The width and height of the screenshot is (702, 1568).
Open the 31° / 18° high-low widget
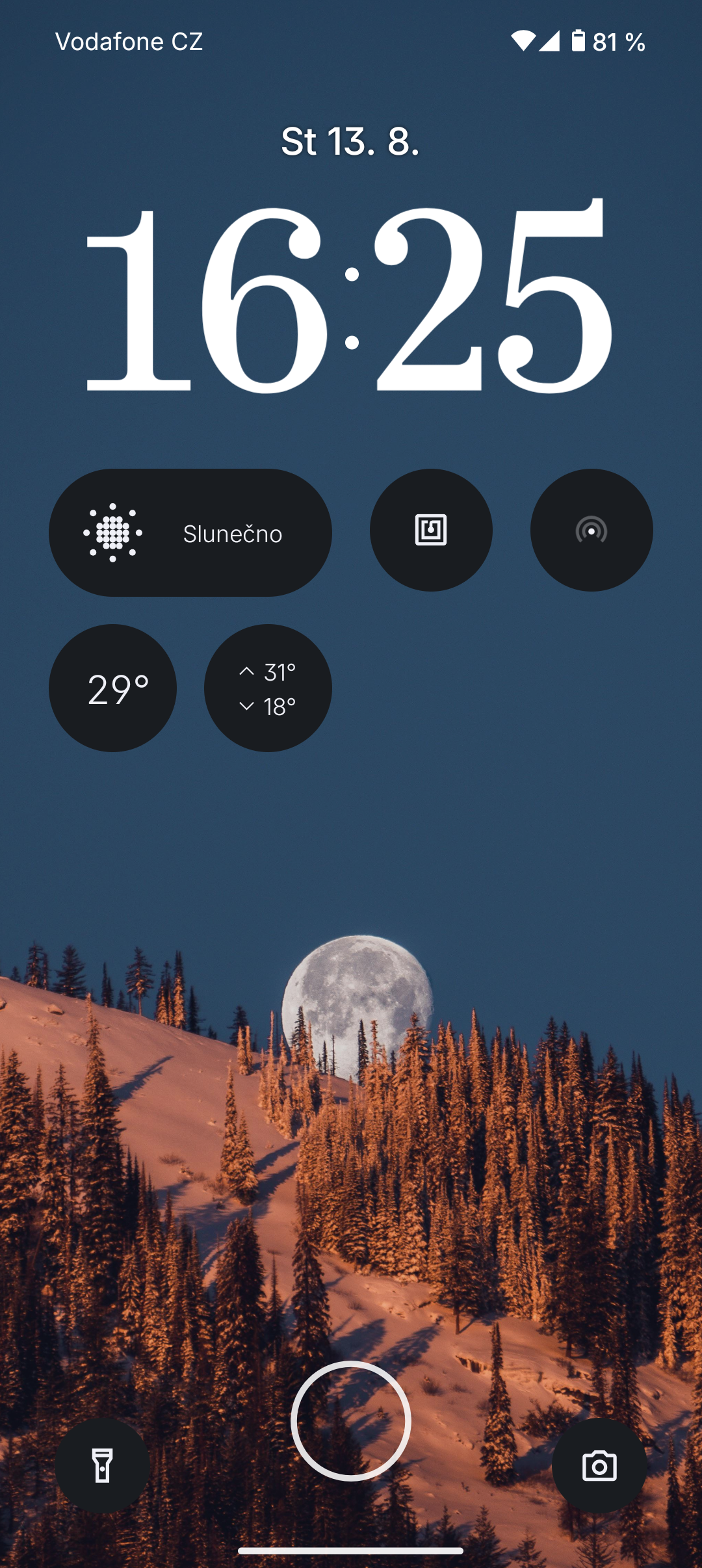coord(268,688)
